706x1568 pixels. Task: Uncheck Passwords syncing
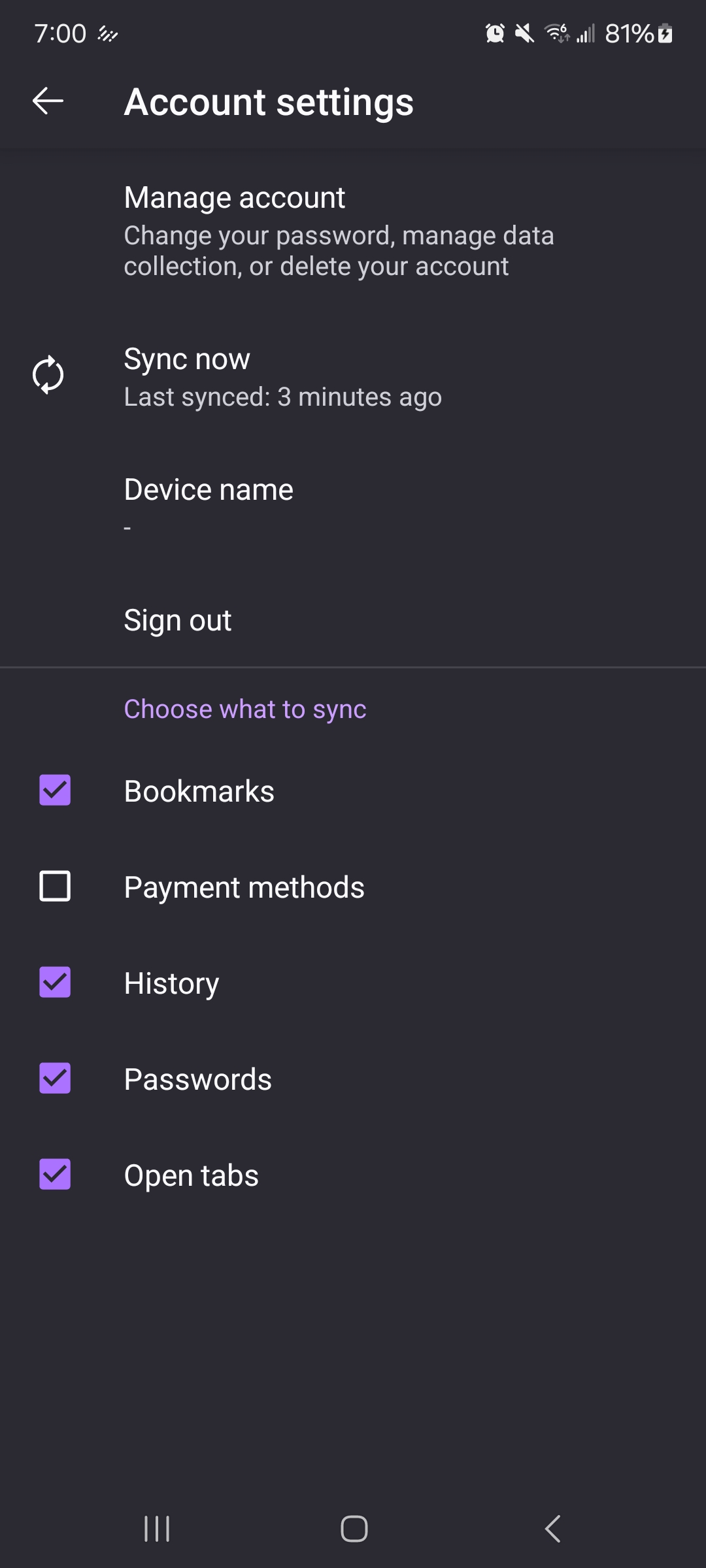[x=55, y=1079]
